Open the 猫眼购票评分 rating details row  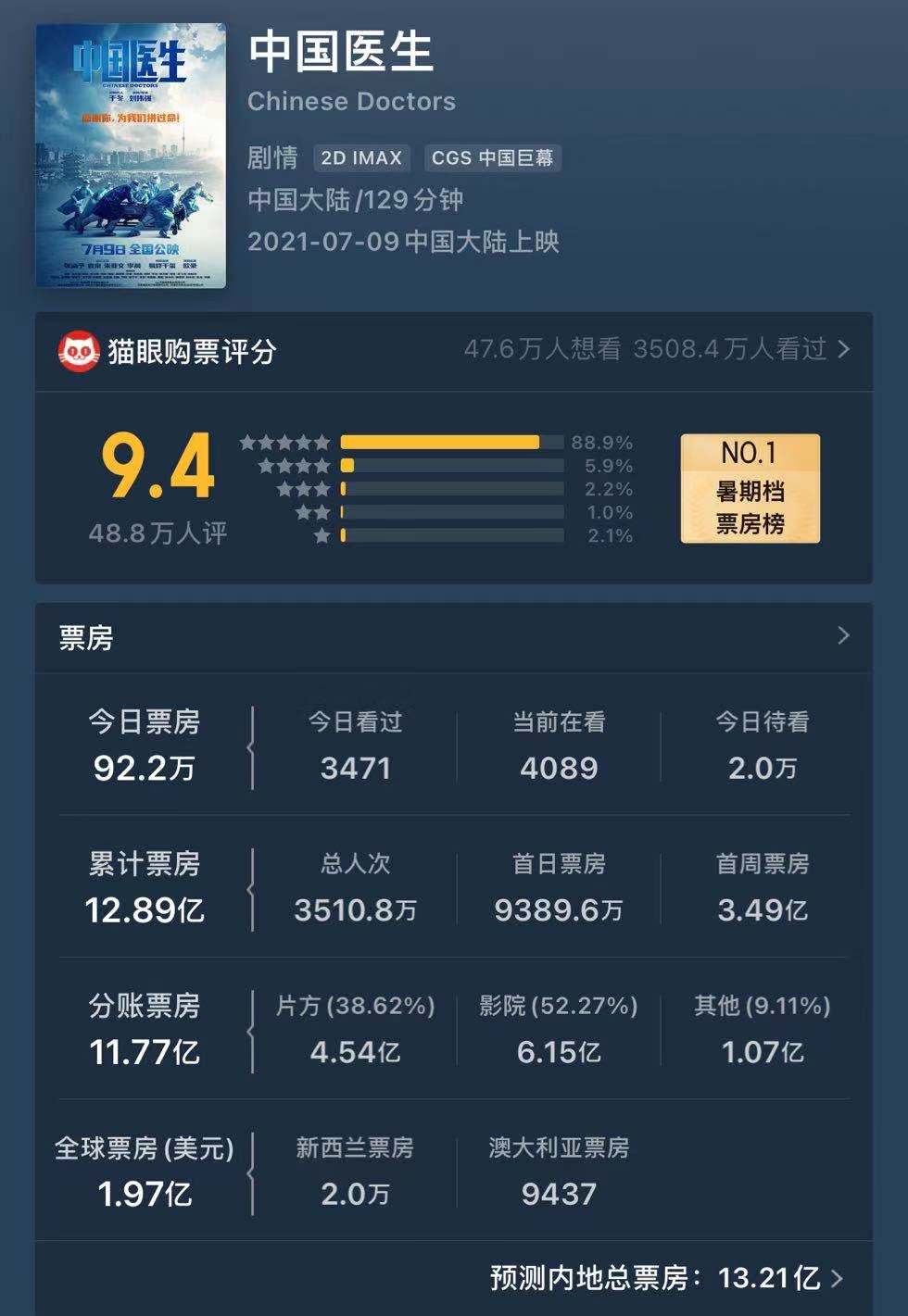point(454,351)
